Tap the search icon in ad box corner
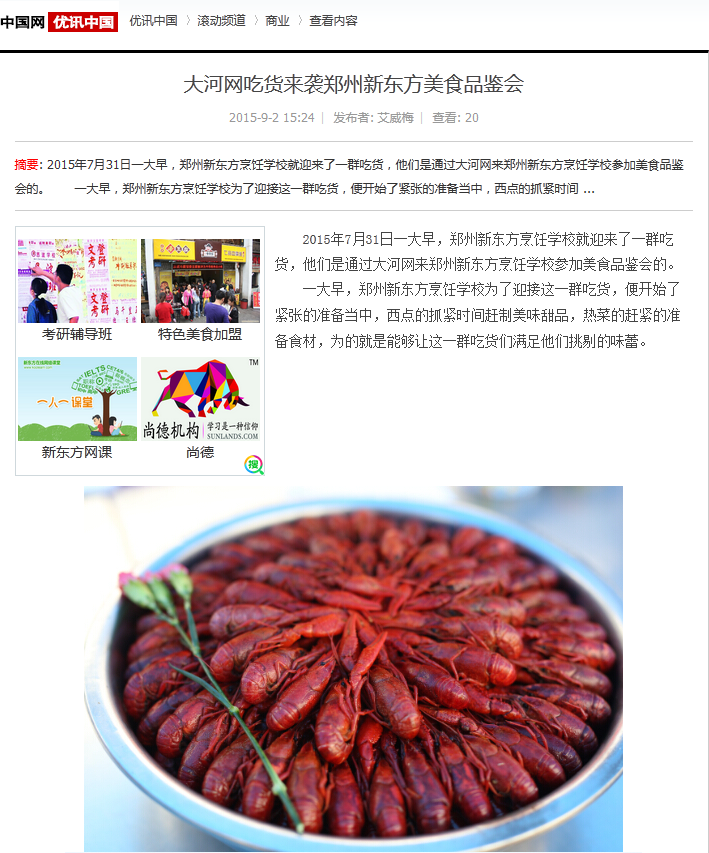709x853 pixels. (253, 464)
